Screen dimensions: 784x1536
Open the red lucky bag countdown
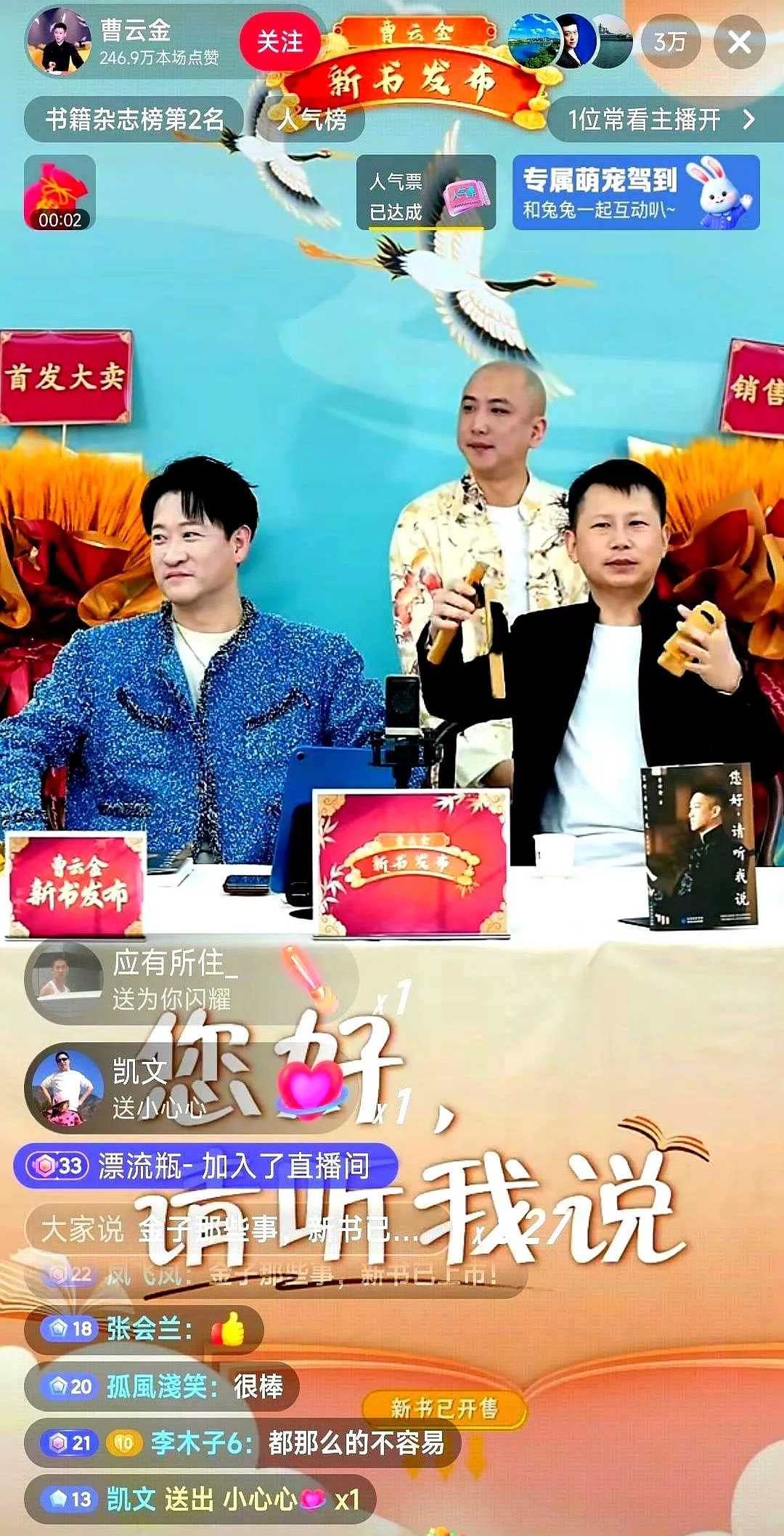[x=60, y=193]
